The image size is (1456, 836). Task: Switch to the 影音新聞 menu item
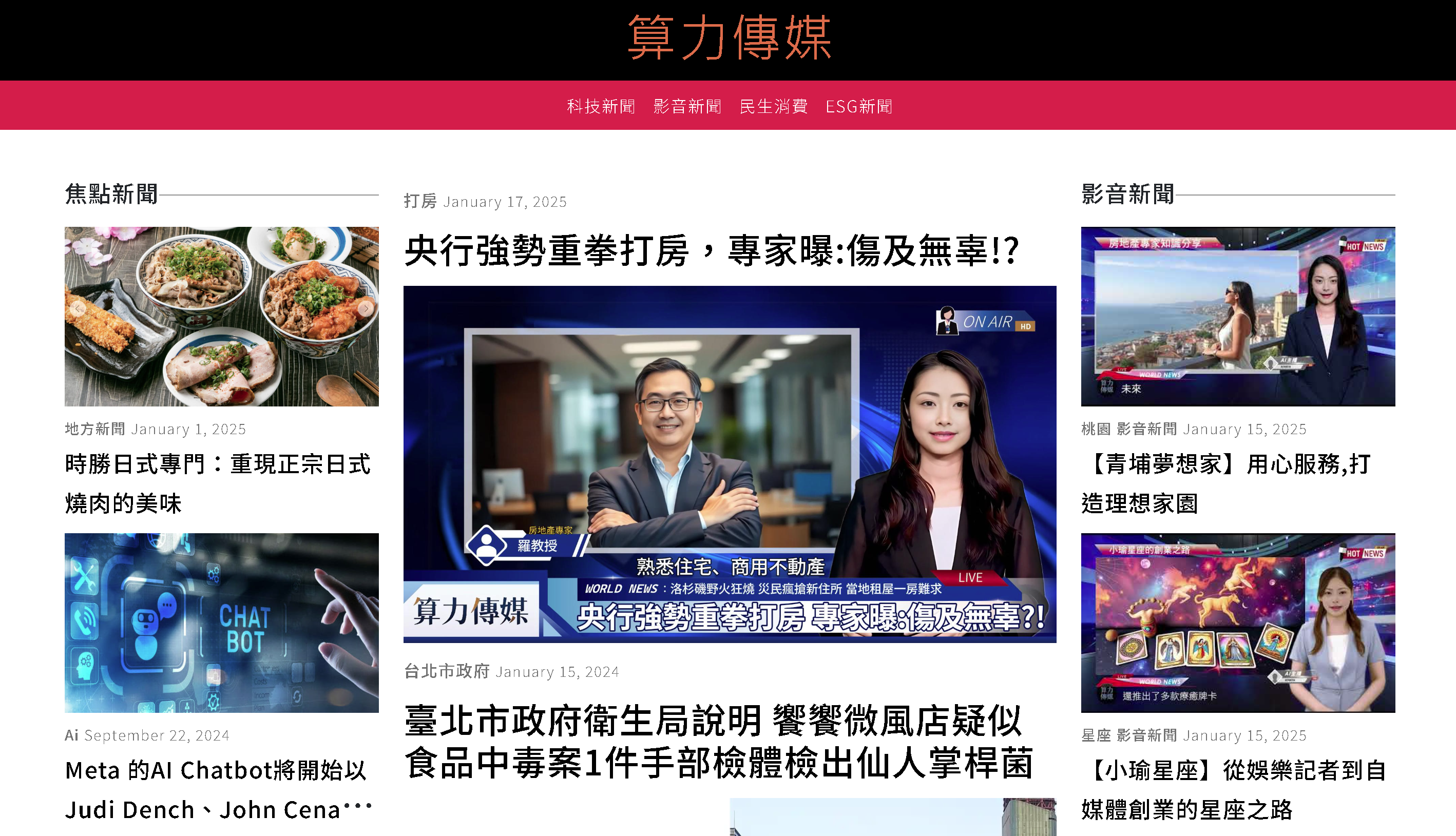tap(687, 106)
